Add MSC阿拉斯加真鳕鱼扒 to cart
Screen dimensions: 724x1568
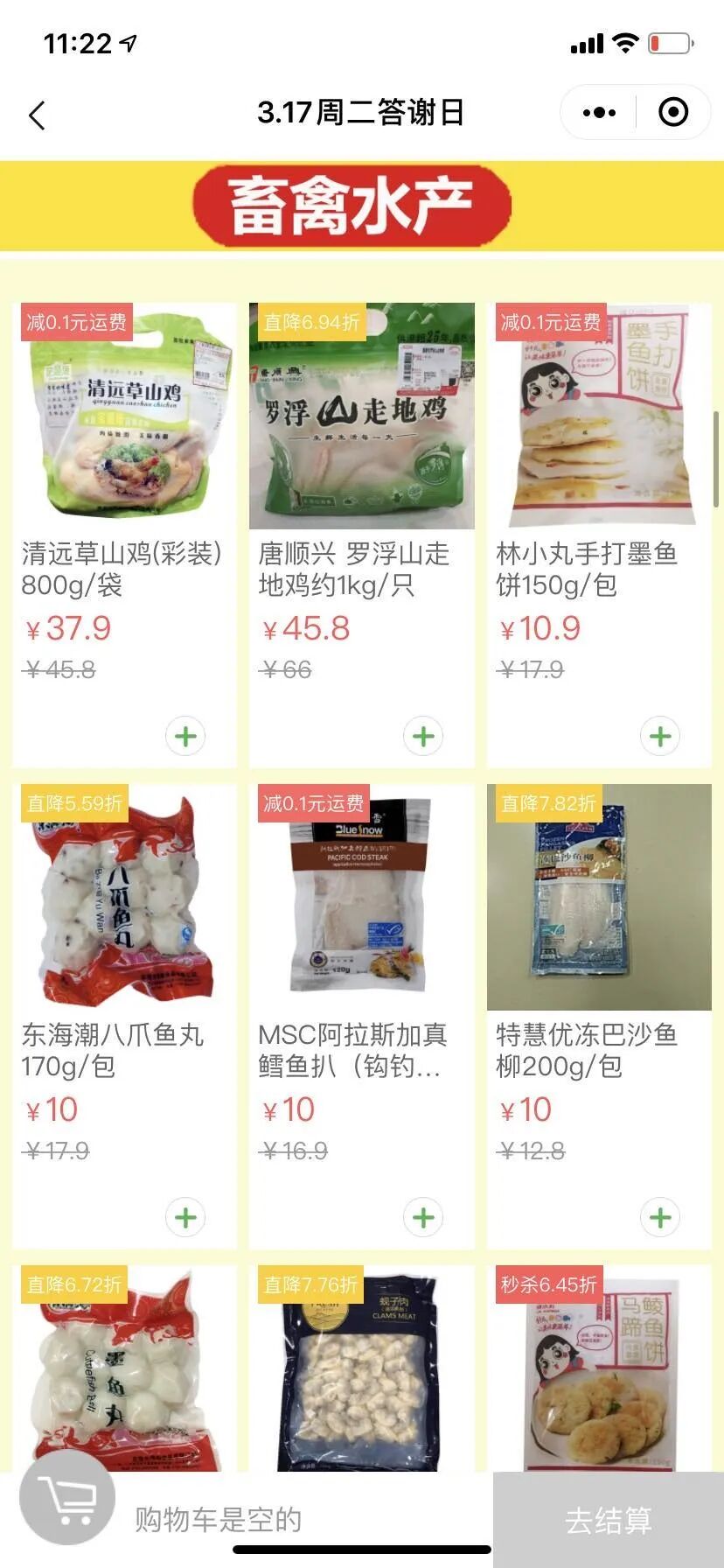(423, 1218)
